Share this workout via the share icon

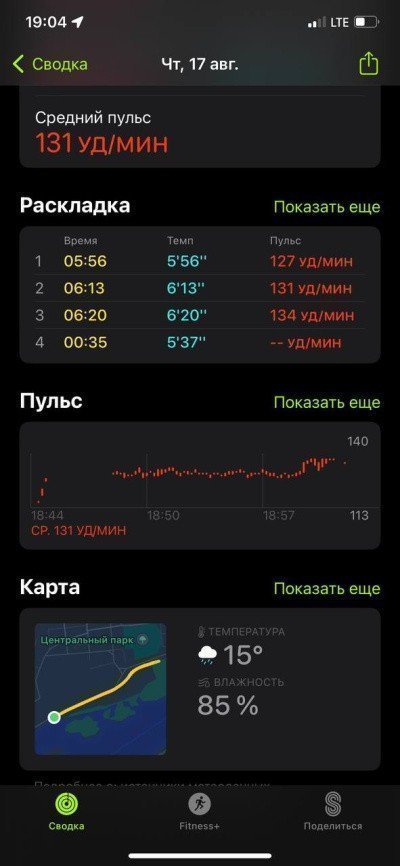point(369,64)
